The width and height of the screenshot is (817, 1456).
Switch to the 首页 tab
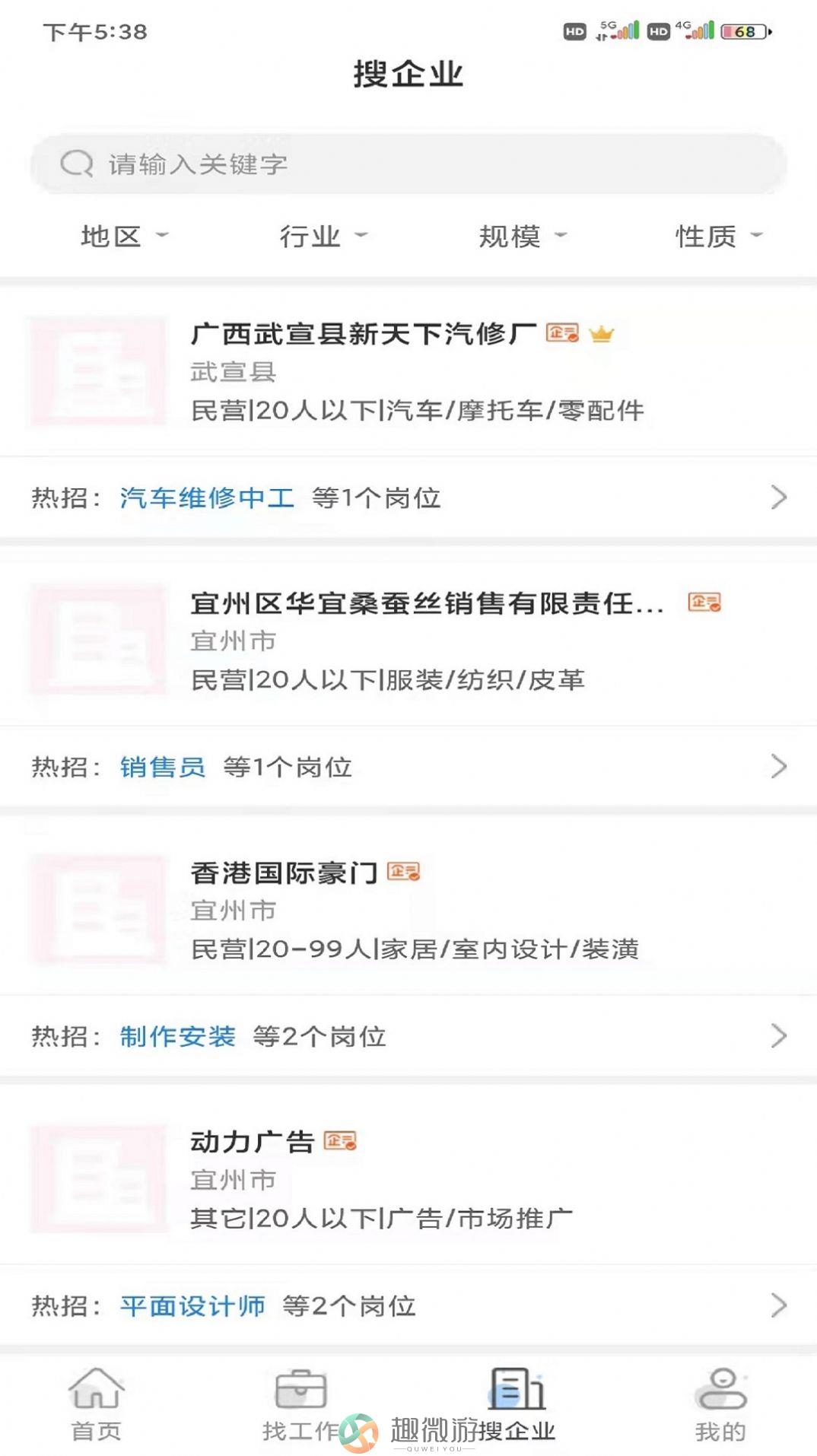tap(97, 1404)
